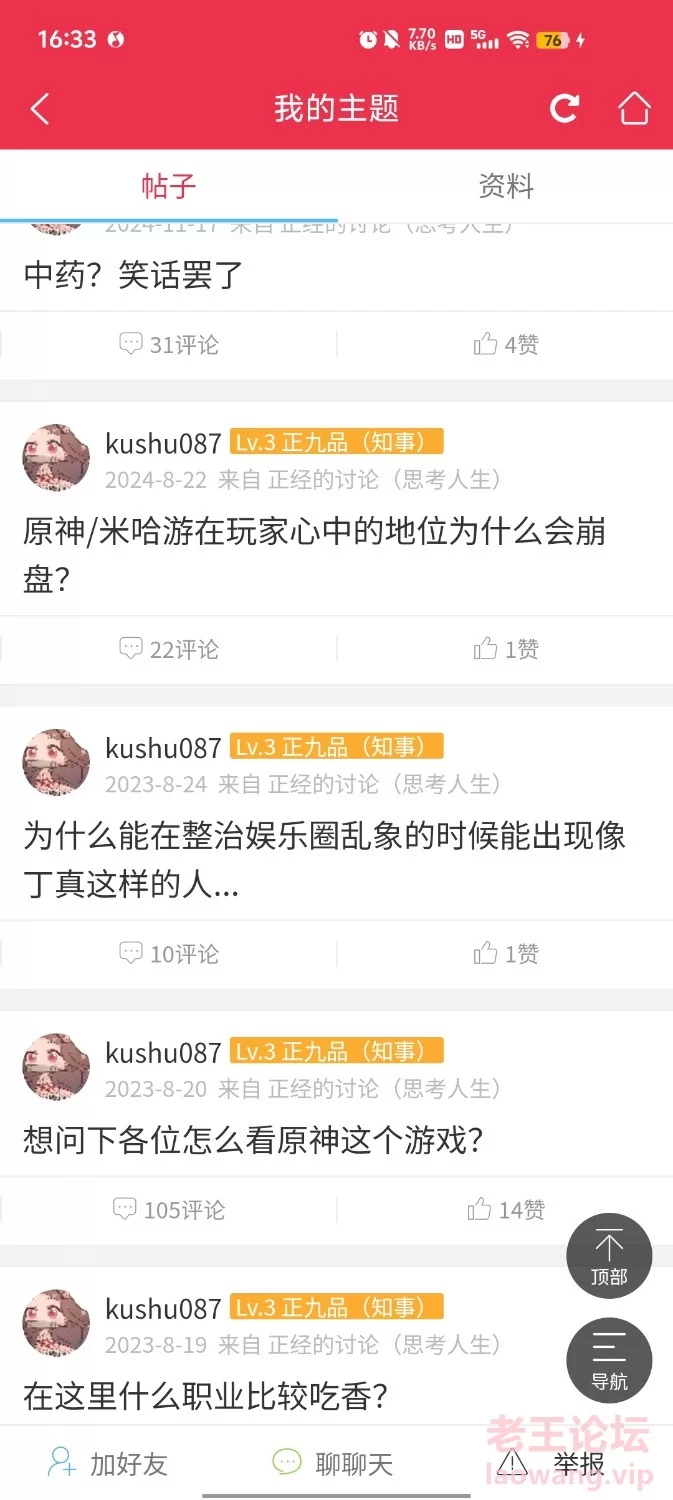
Task: Jump to top with 顶部 button
Action: (x=609, y=1256)
